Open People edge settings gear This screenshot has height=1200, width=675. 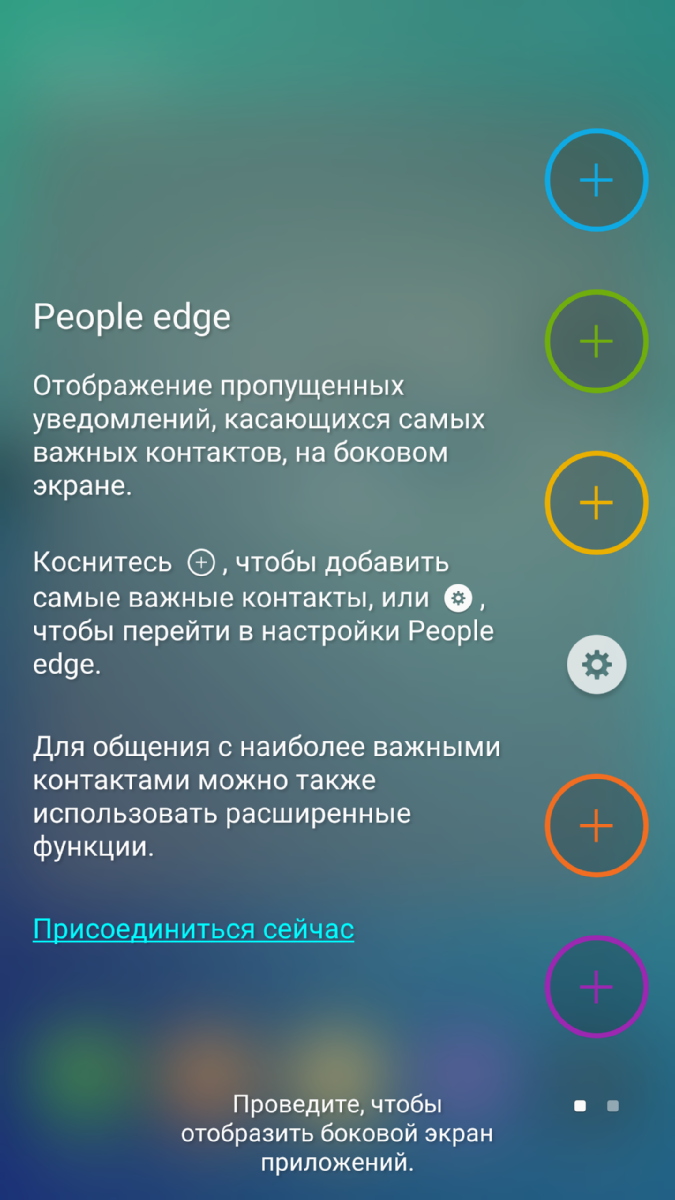pyautogui.click(x=596, y=664)
